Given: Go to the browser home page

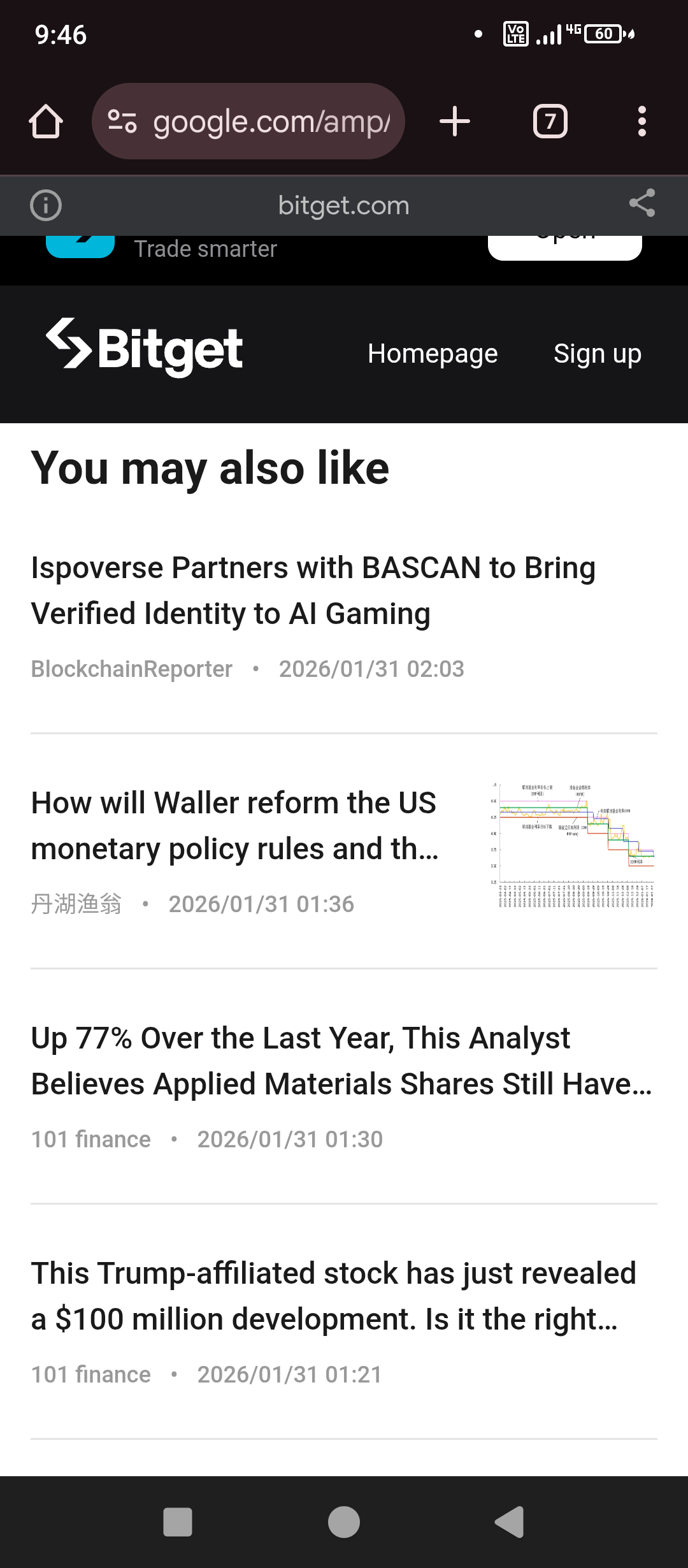Looking at the screenshot, I should (x=46, y=121).
